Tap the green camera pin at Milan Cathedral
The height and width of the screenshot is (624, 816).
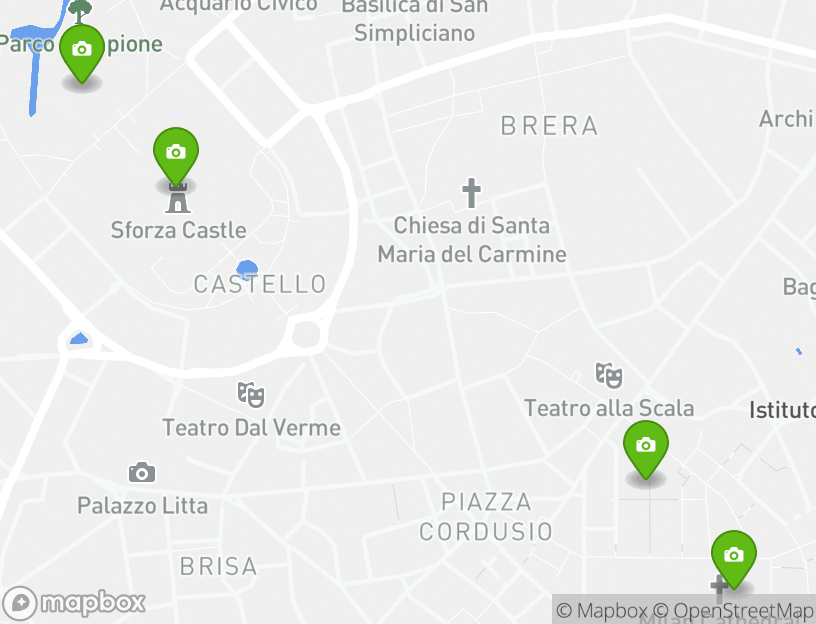[x=734, y=555]
